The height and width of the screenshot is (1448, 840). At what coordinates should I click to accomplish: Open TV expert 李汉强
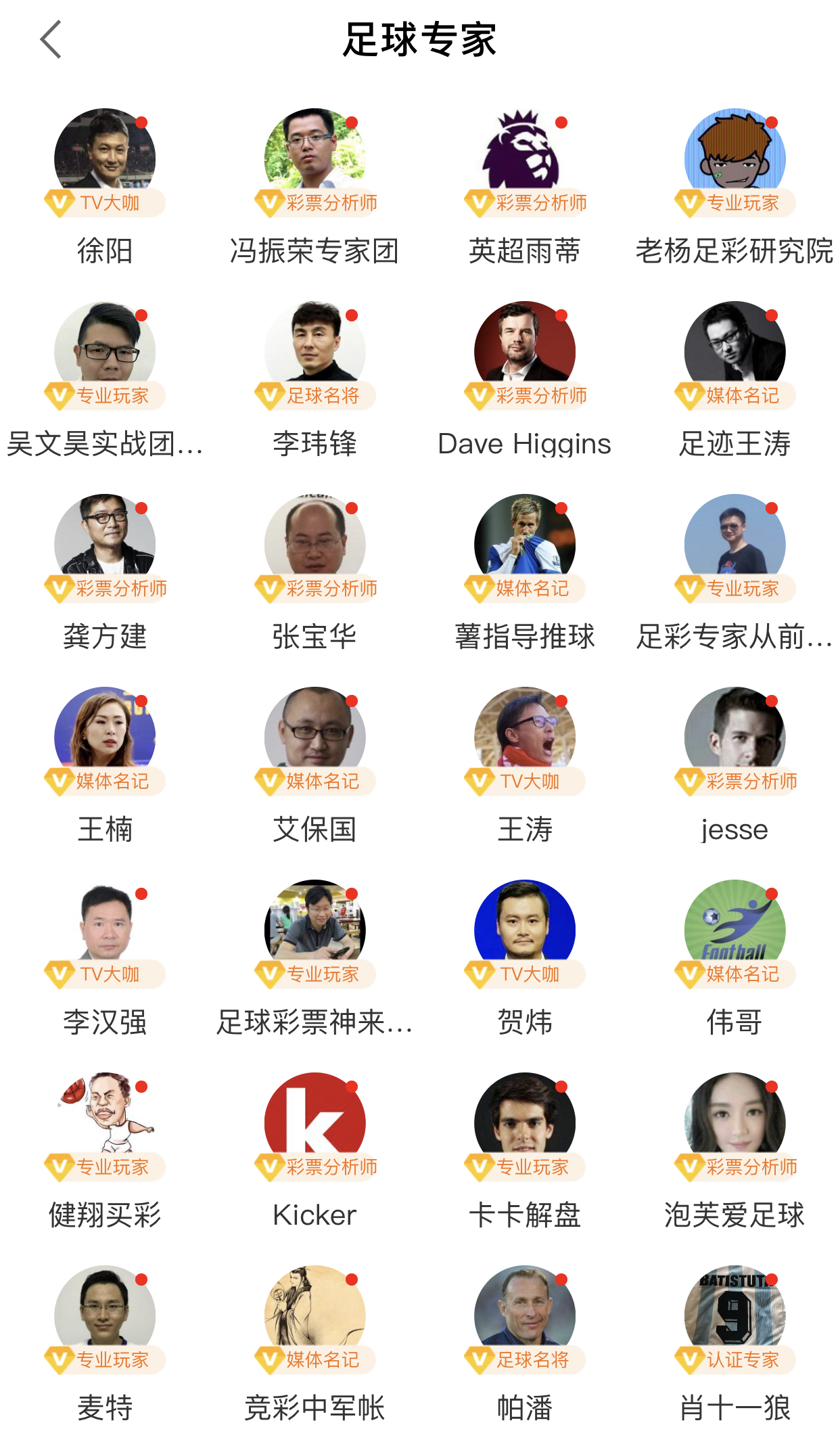[x=105, y=930]
